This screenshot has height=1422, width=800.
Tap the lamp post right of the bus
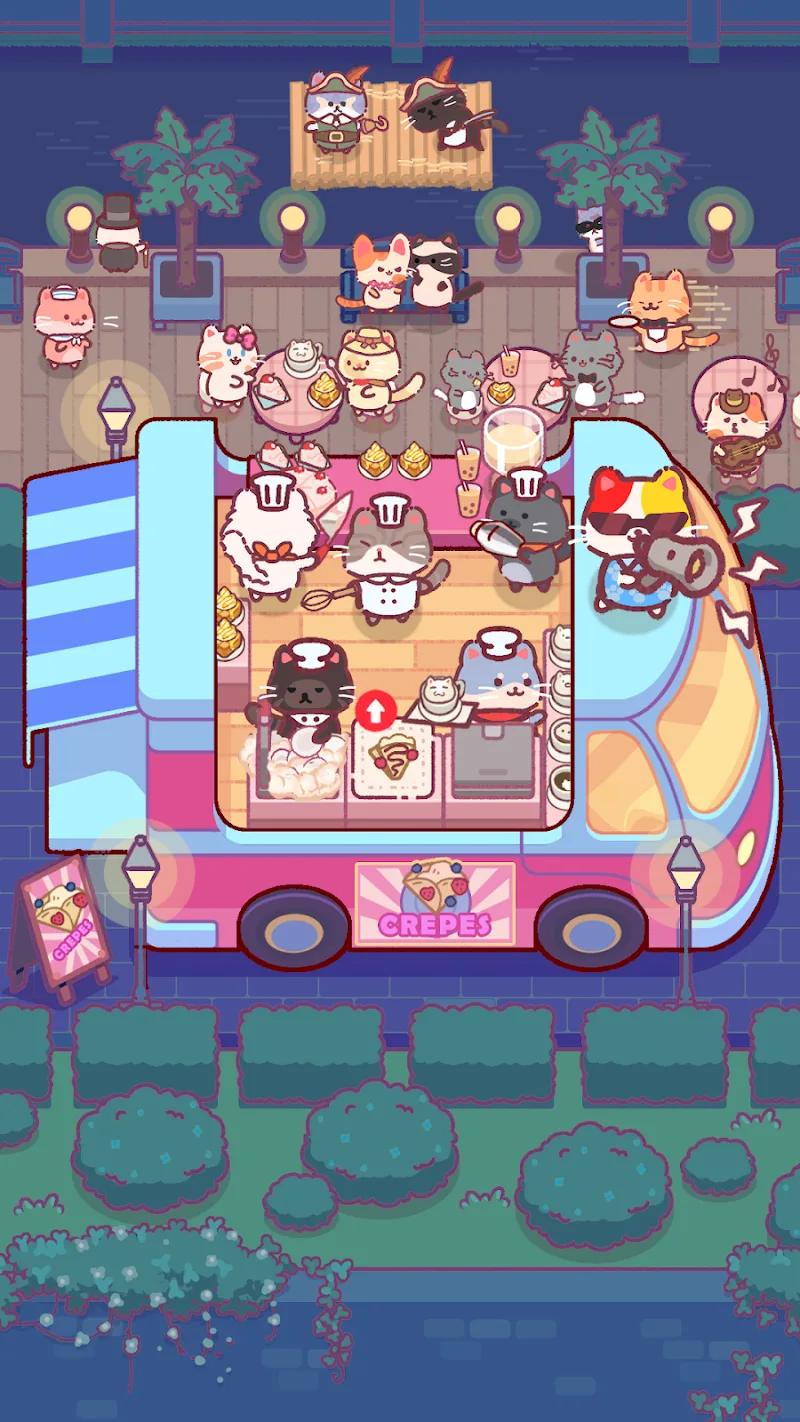coord(687,880)
